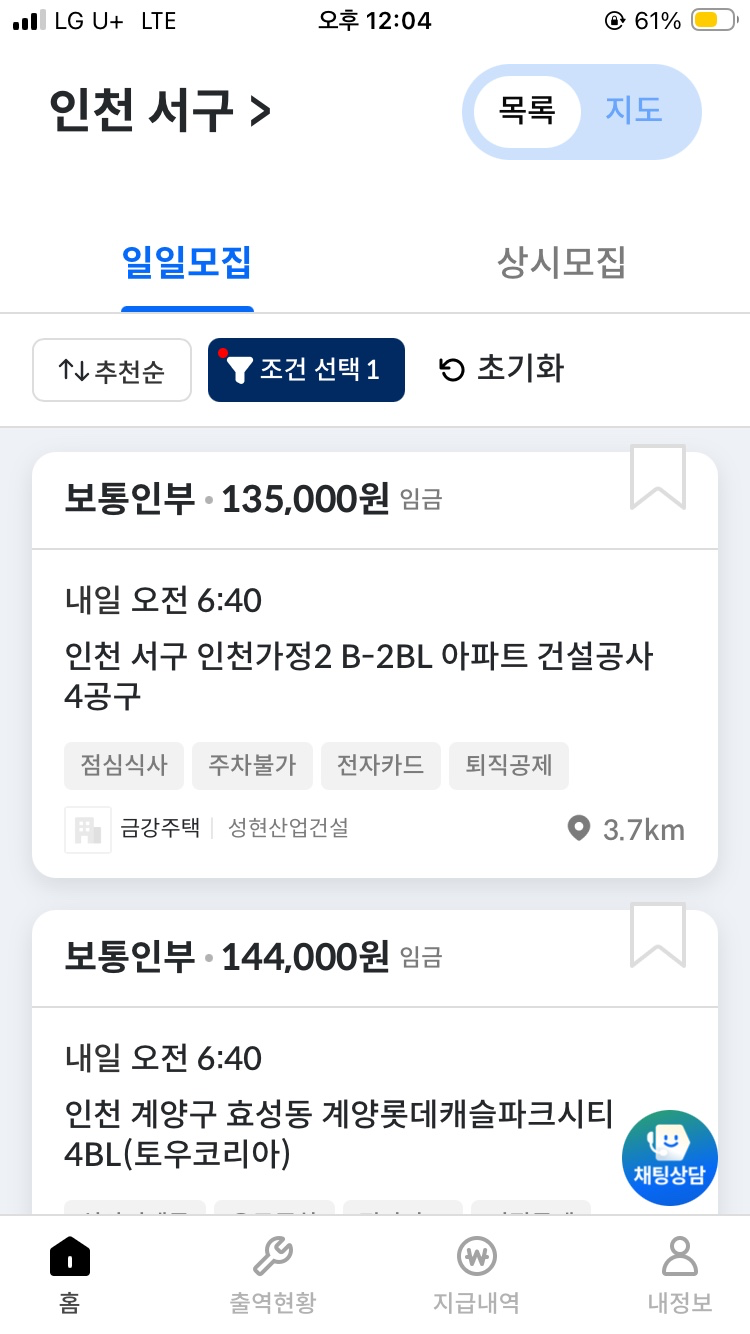Image resolution: width=750 pixels, height=1334 pixels.
Task: Switch to the 상시모집 tab
Action: click(x=561, y=263)
